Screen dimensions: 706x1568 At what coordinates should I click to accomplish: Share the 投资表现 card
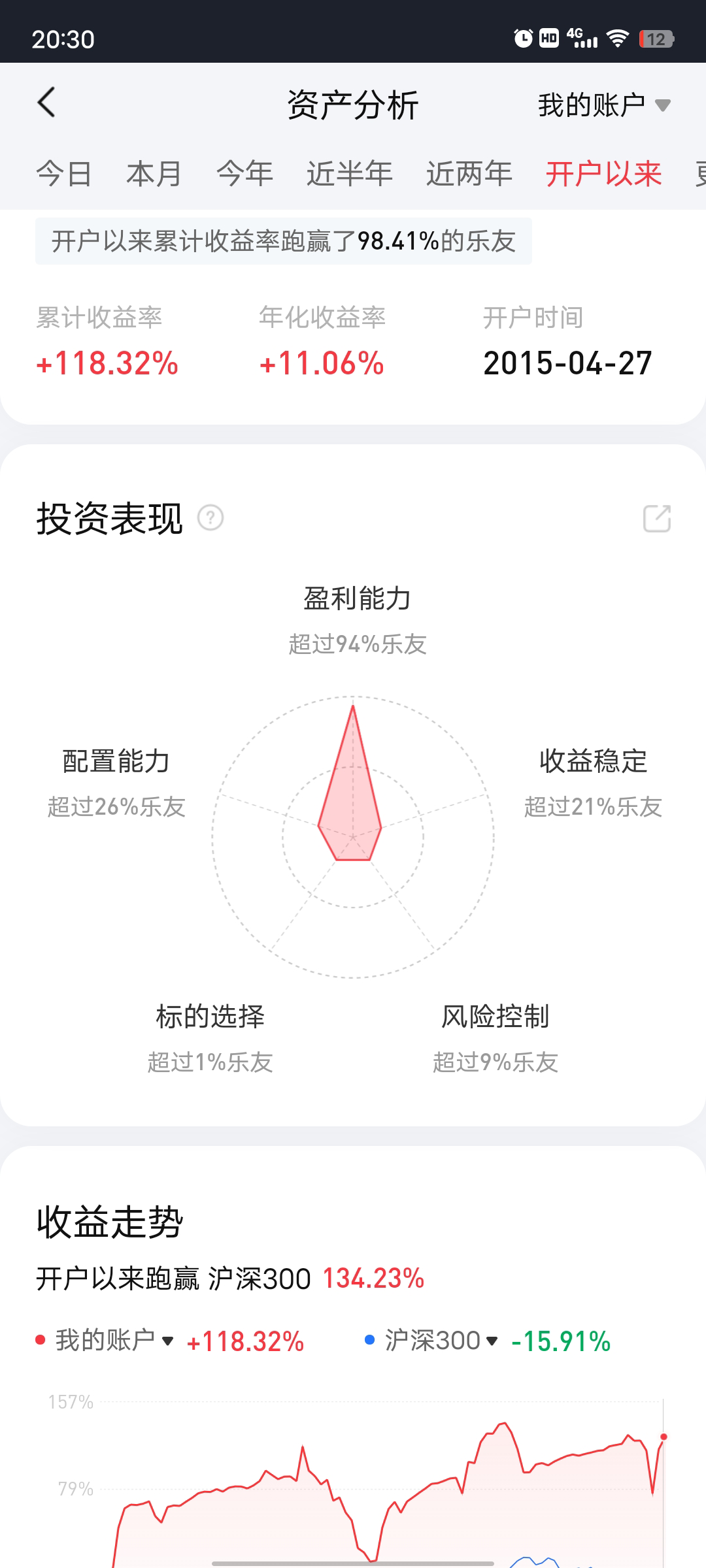click(x=657, y=519)
